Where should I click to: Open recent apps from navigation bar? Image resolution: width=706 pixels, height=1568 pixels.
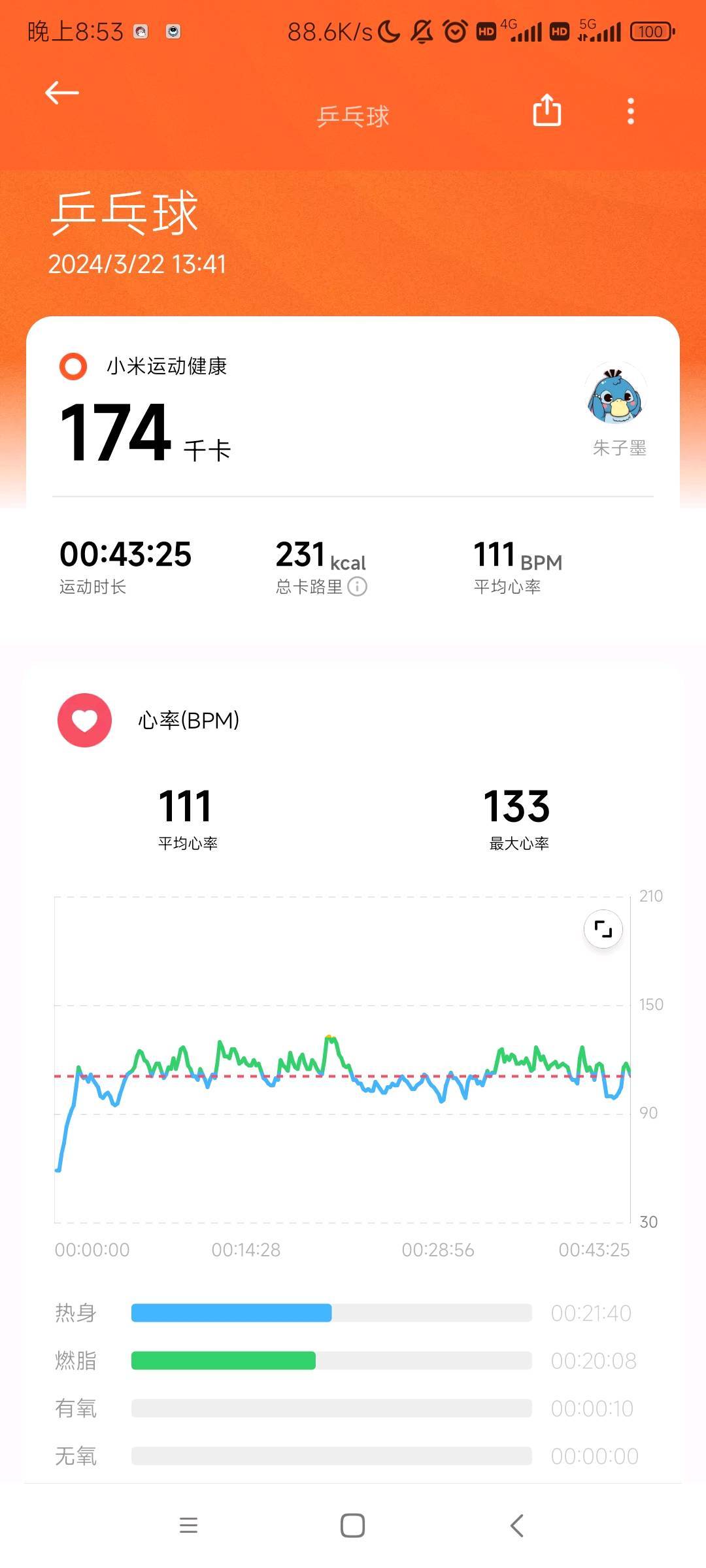(188, 1526)
